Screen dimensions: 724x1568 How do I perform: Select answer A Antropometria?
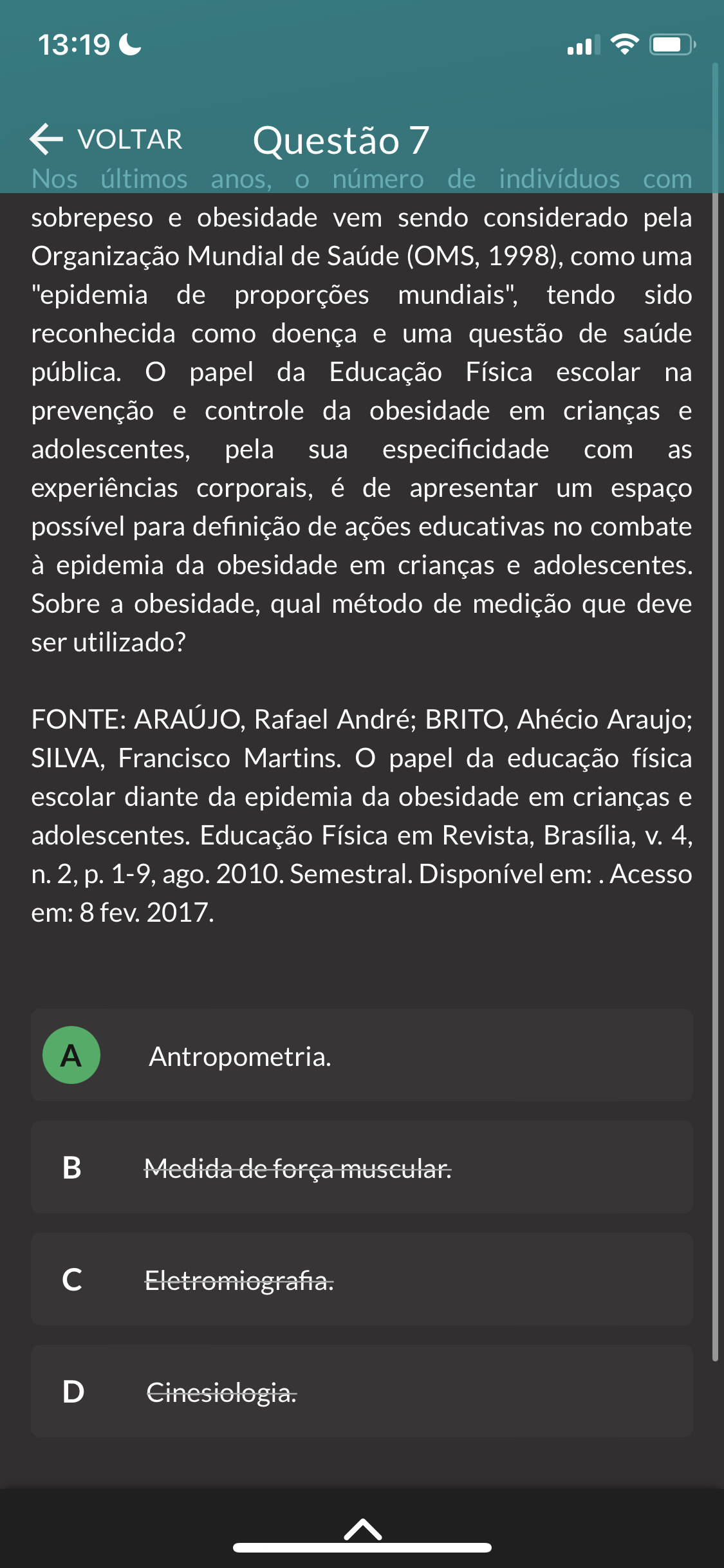362,1056
